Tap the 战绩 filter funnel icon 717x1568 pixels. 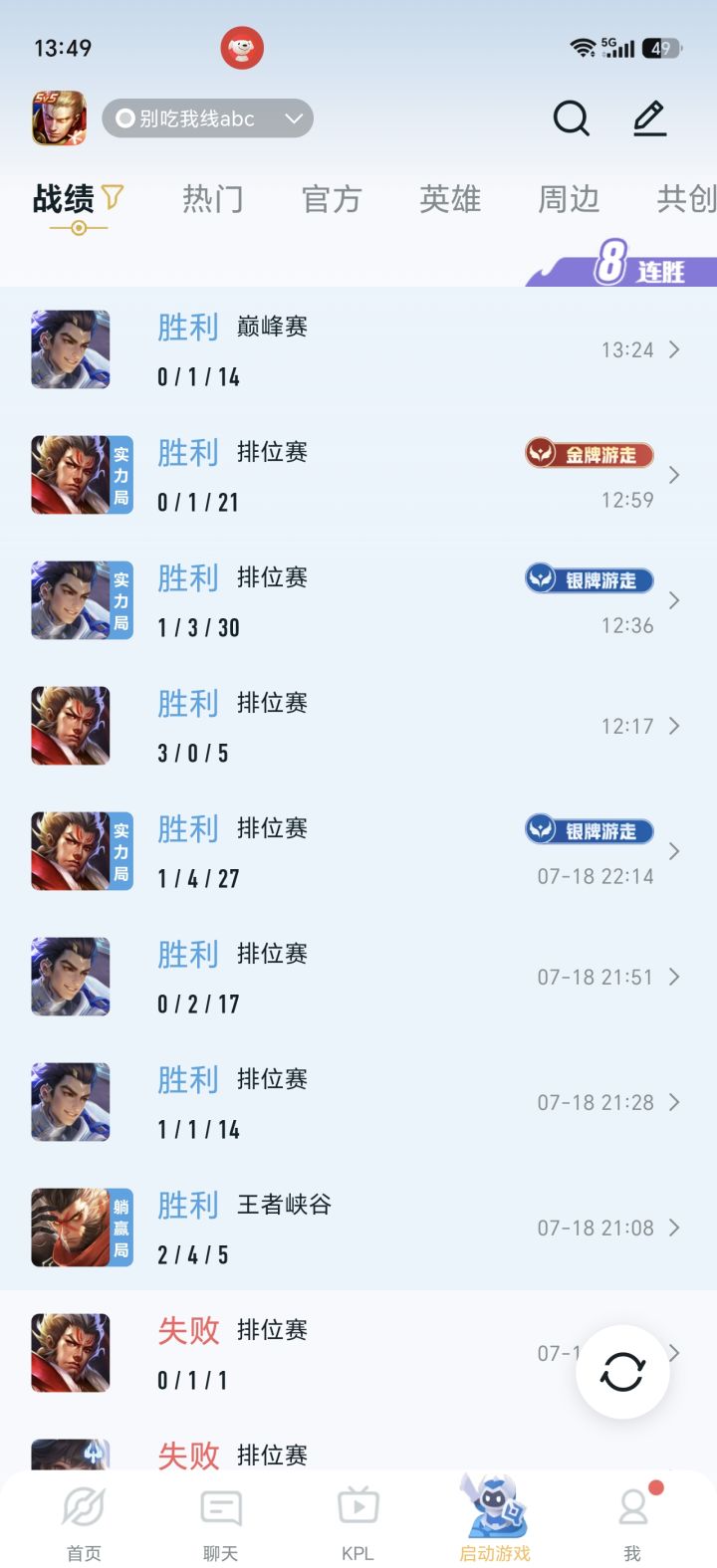tap(113, 197)
